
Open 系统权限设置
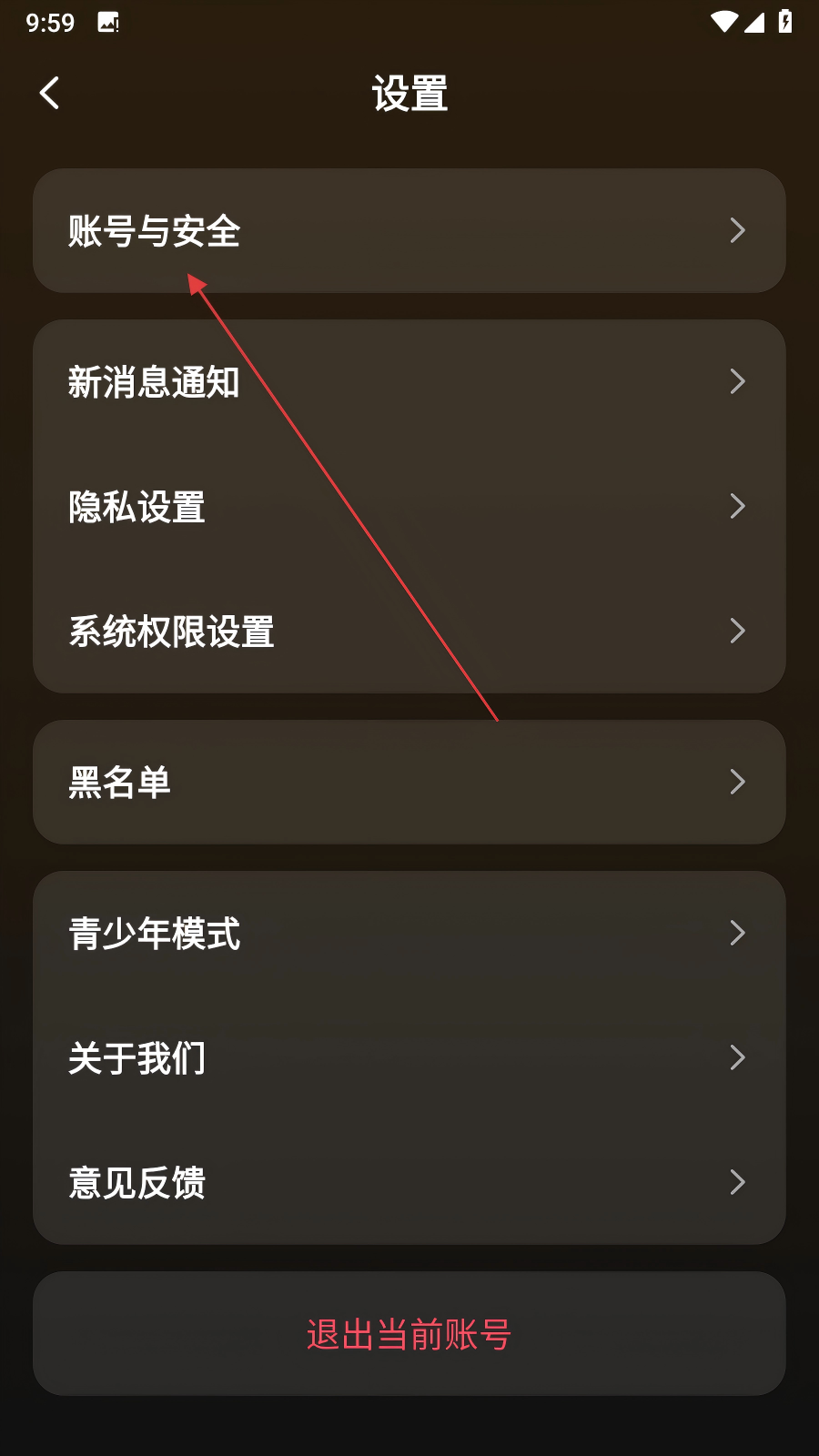pos(409,632)
